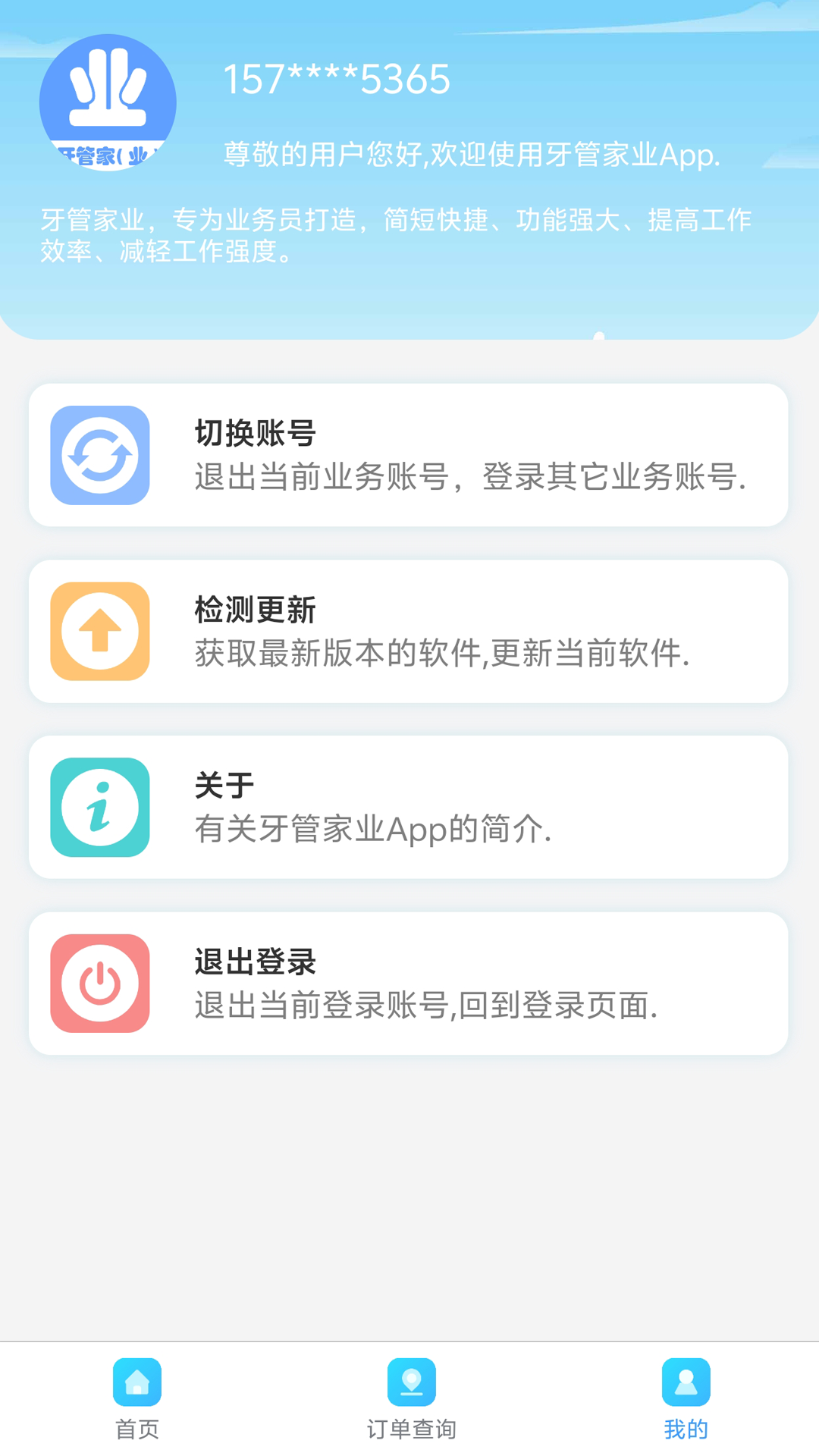
Task: Click the 我的 profile person icon
Action: point(684,1383)
